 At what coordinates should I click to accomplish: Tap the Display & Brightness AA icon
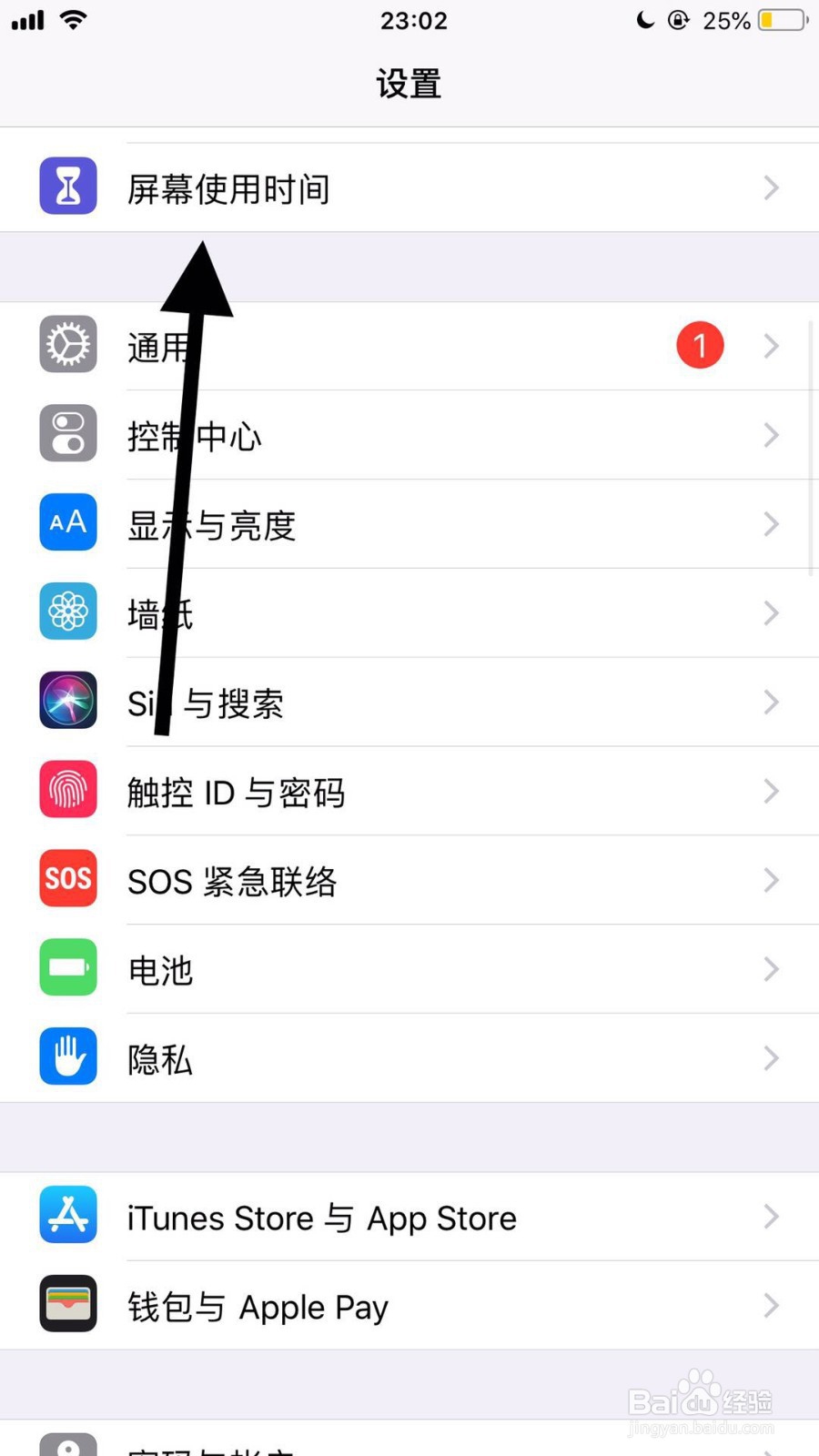(x=67, y=522)
